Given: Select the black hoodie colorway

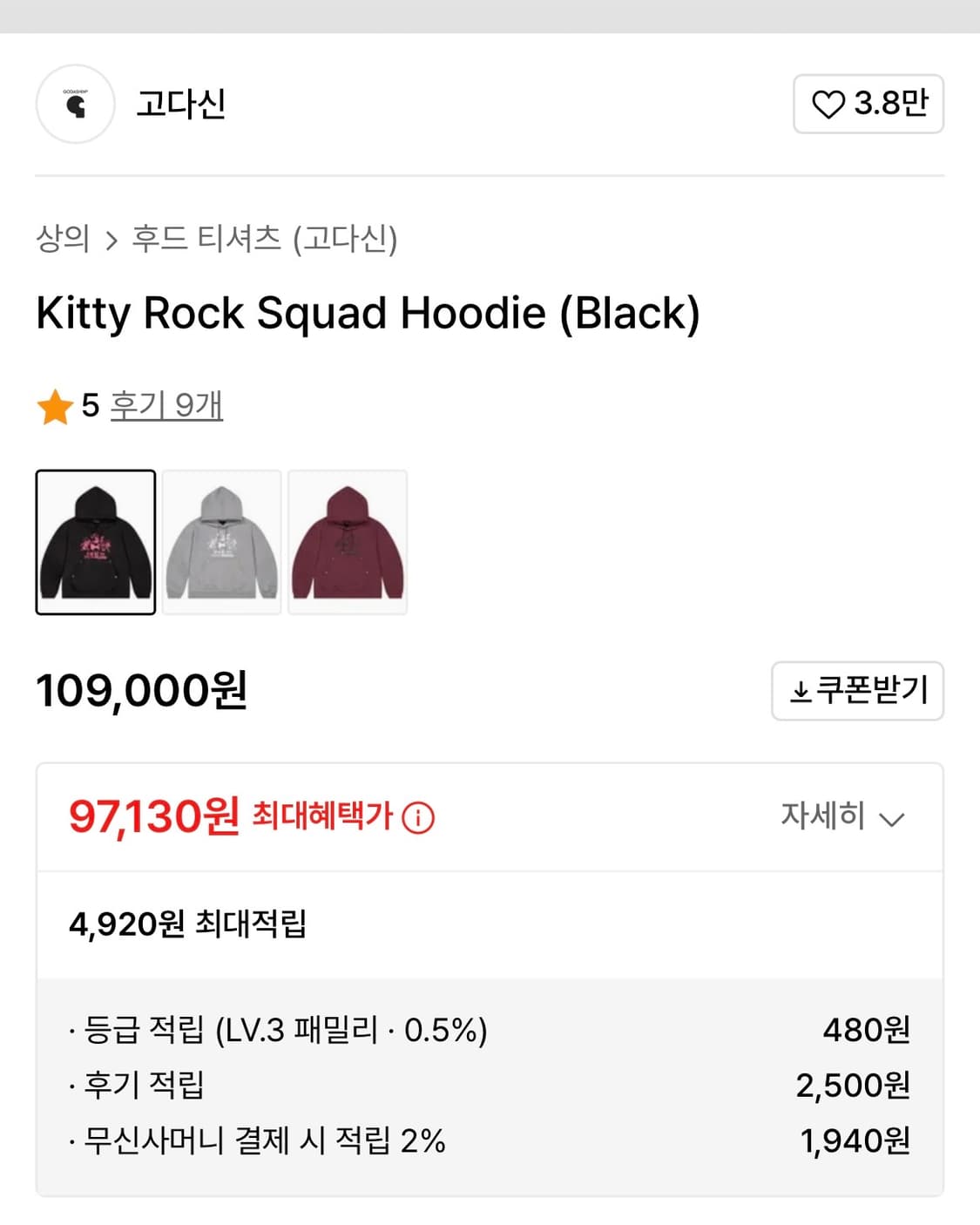Looking at the screenshot, I should click(94, 542).
